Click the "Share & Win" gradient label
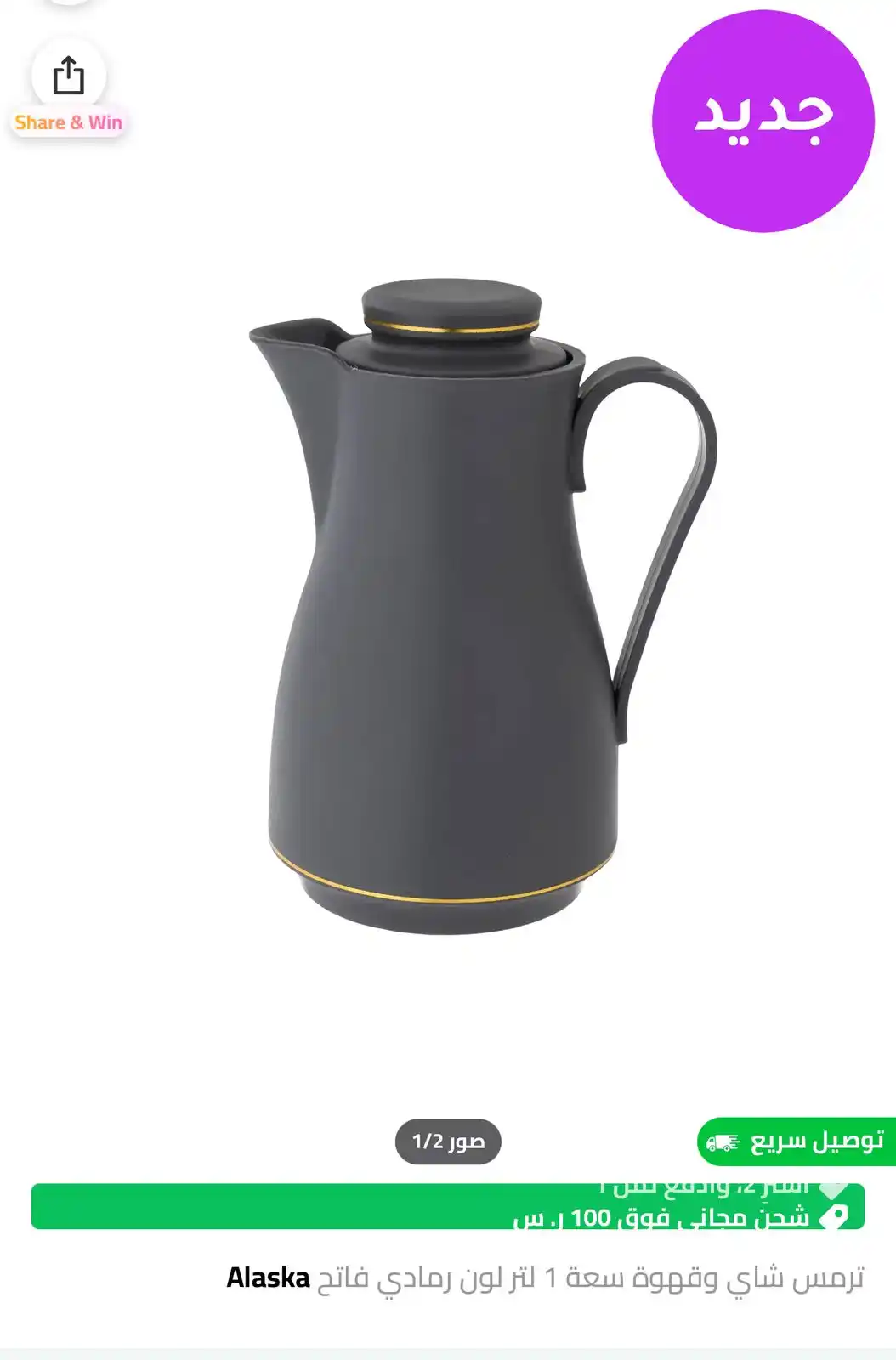This screenshot has height=1360, width=896. click(x=71, y=122)
